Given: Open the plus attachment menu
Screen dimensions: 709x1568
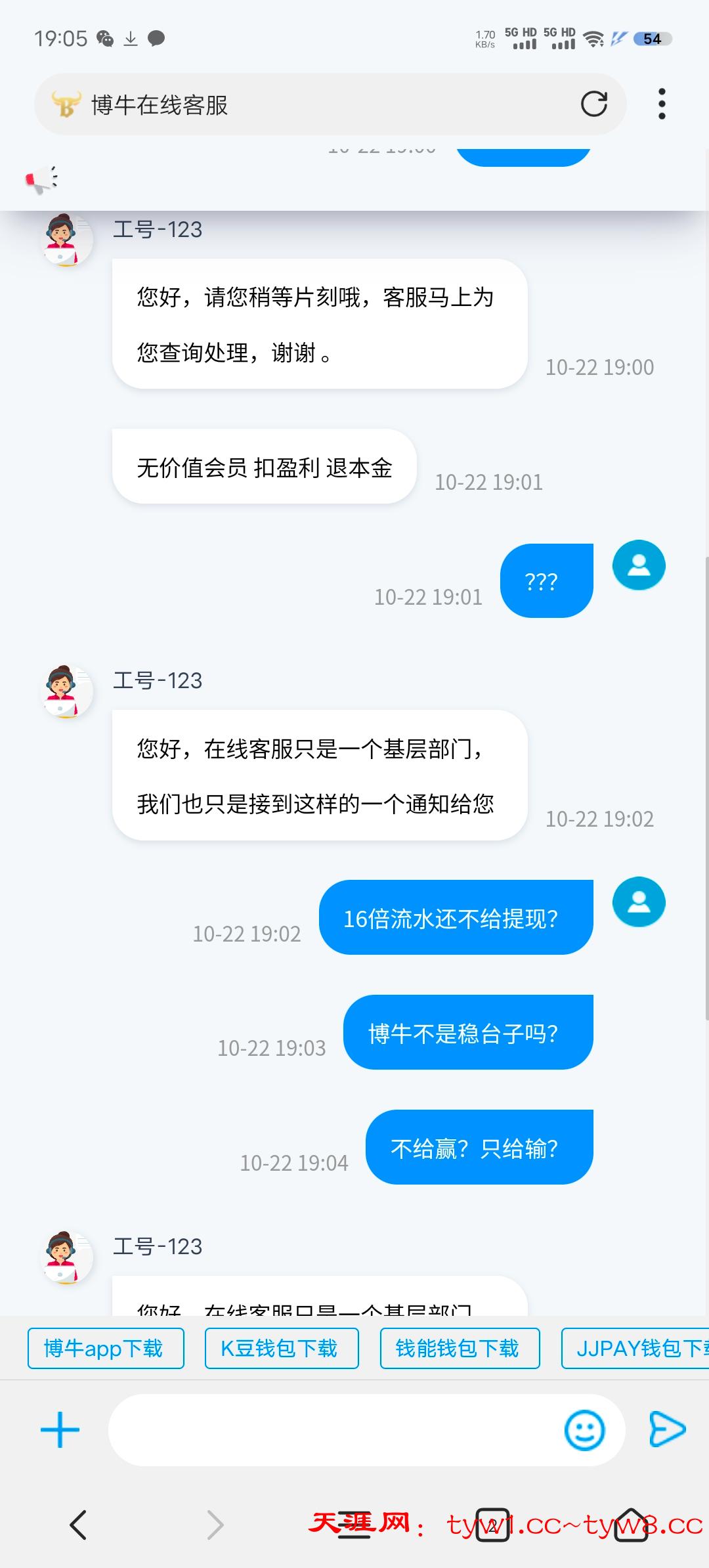Looking at the screenshot, I should (x=60, y=1429).
